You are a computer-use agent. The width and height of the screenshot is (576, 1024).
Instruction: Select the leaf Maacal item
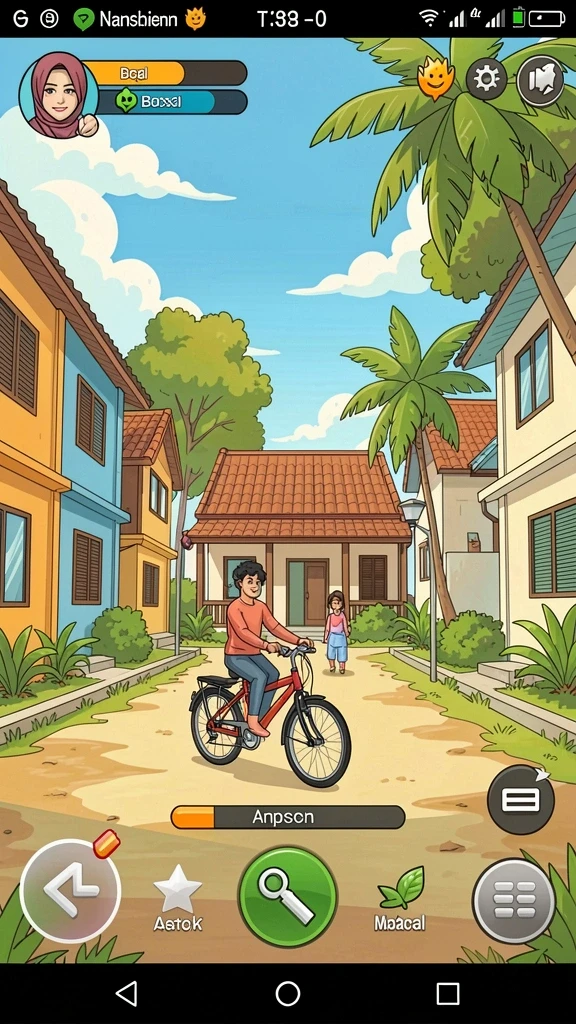pyautogui.click(x=400, y=898)
